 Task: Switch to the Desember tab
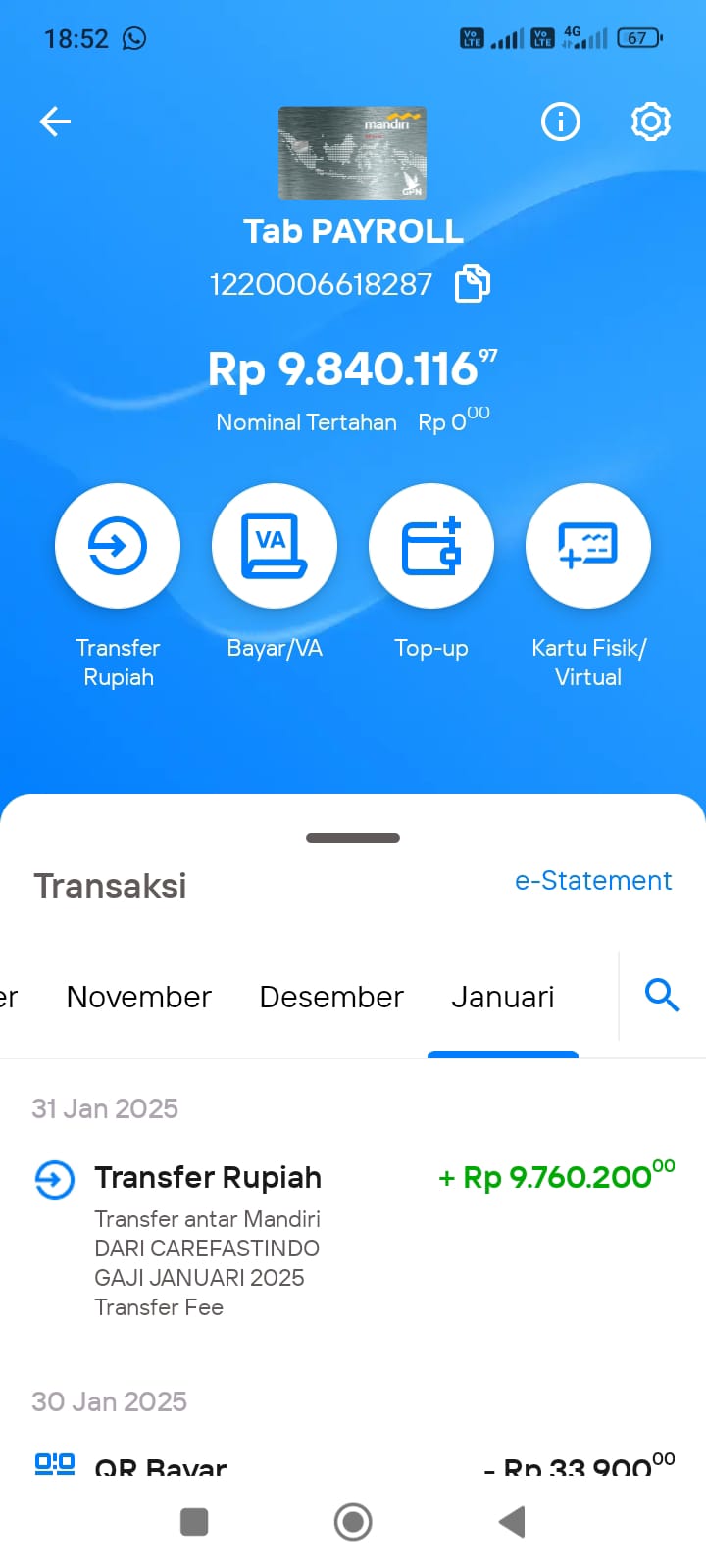click(x=331, y=997)
